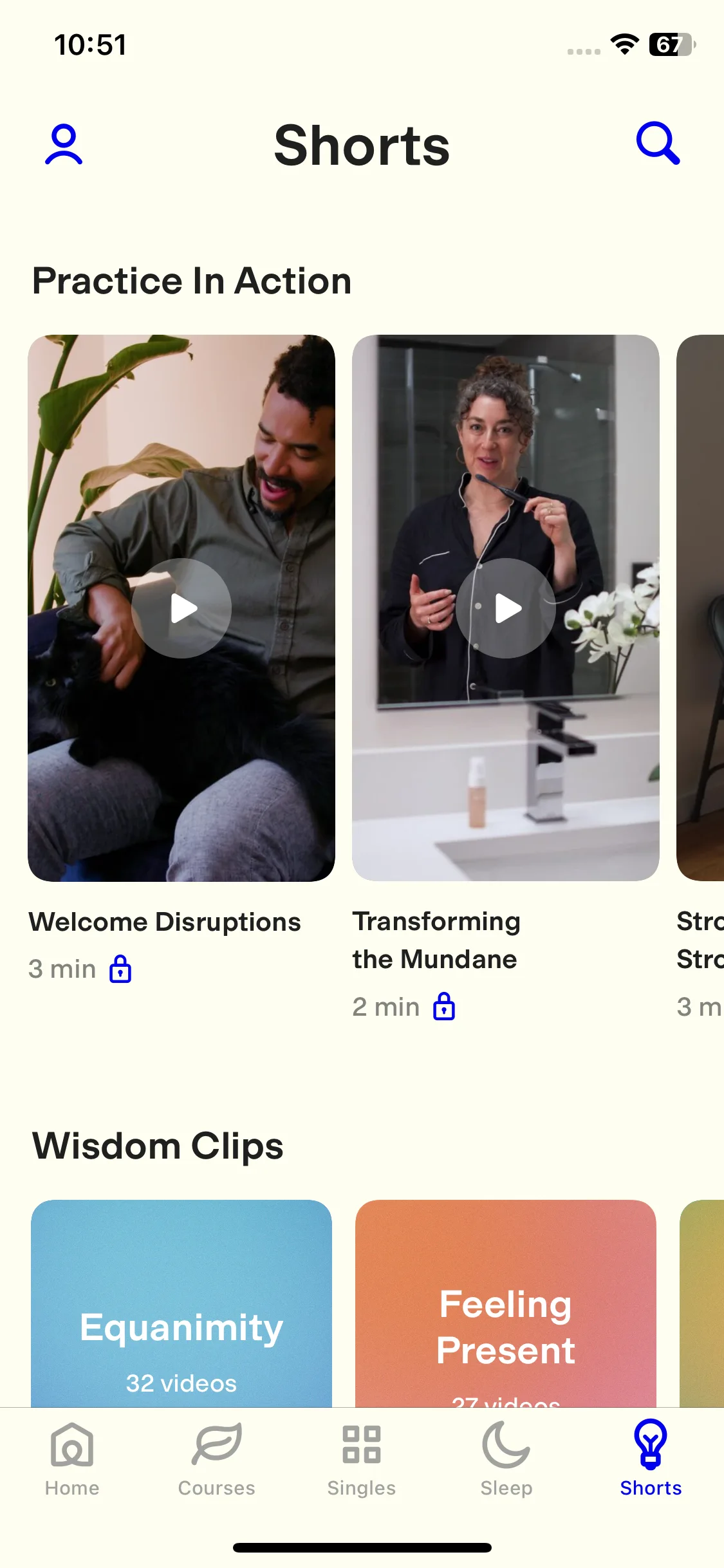Switch to the Courses tab
This screenshot has height=1568, width=724.
pyautogui.click(x=217, y=1460)
